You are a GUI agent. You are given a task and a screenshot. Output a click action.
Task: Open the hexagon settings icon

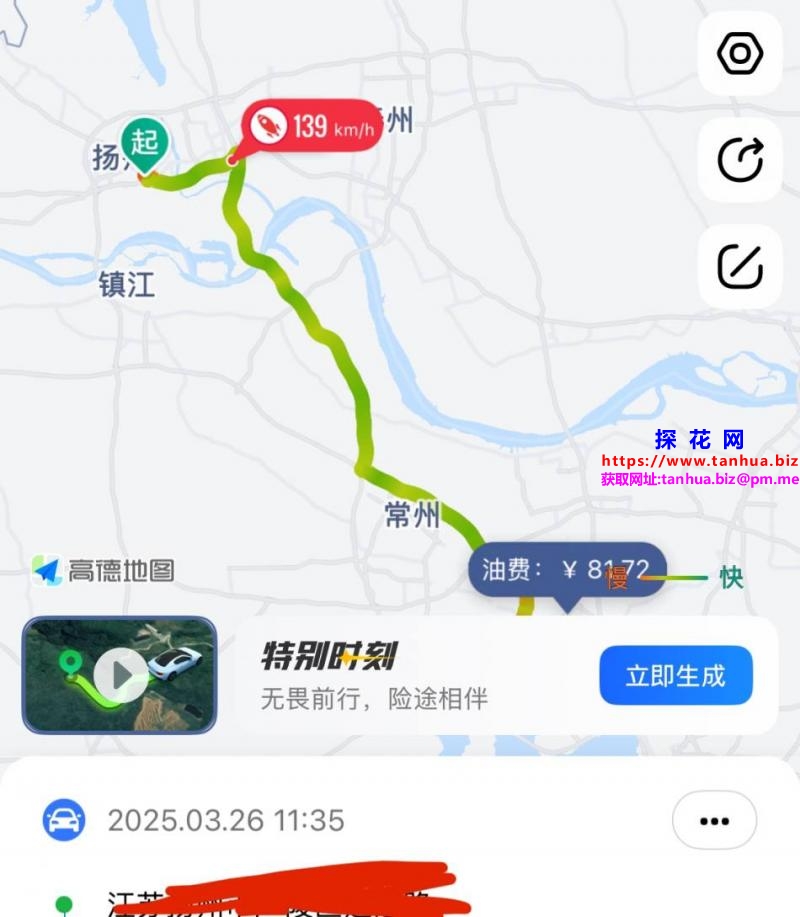740,54
